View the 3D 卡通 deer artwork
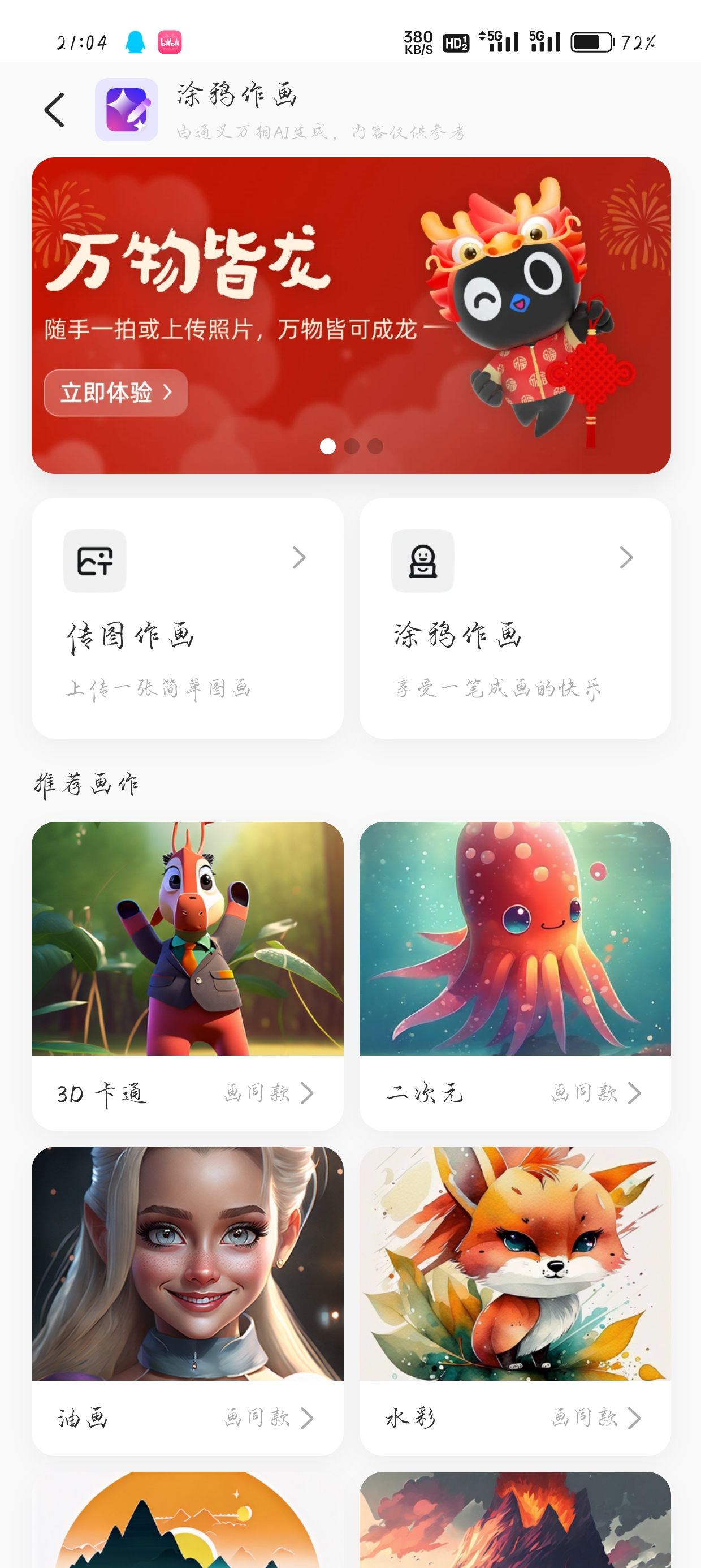701x1568 pixels. click(188, 938)
